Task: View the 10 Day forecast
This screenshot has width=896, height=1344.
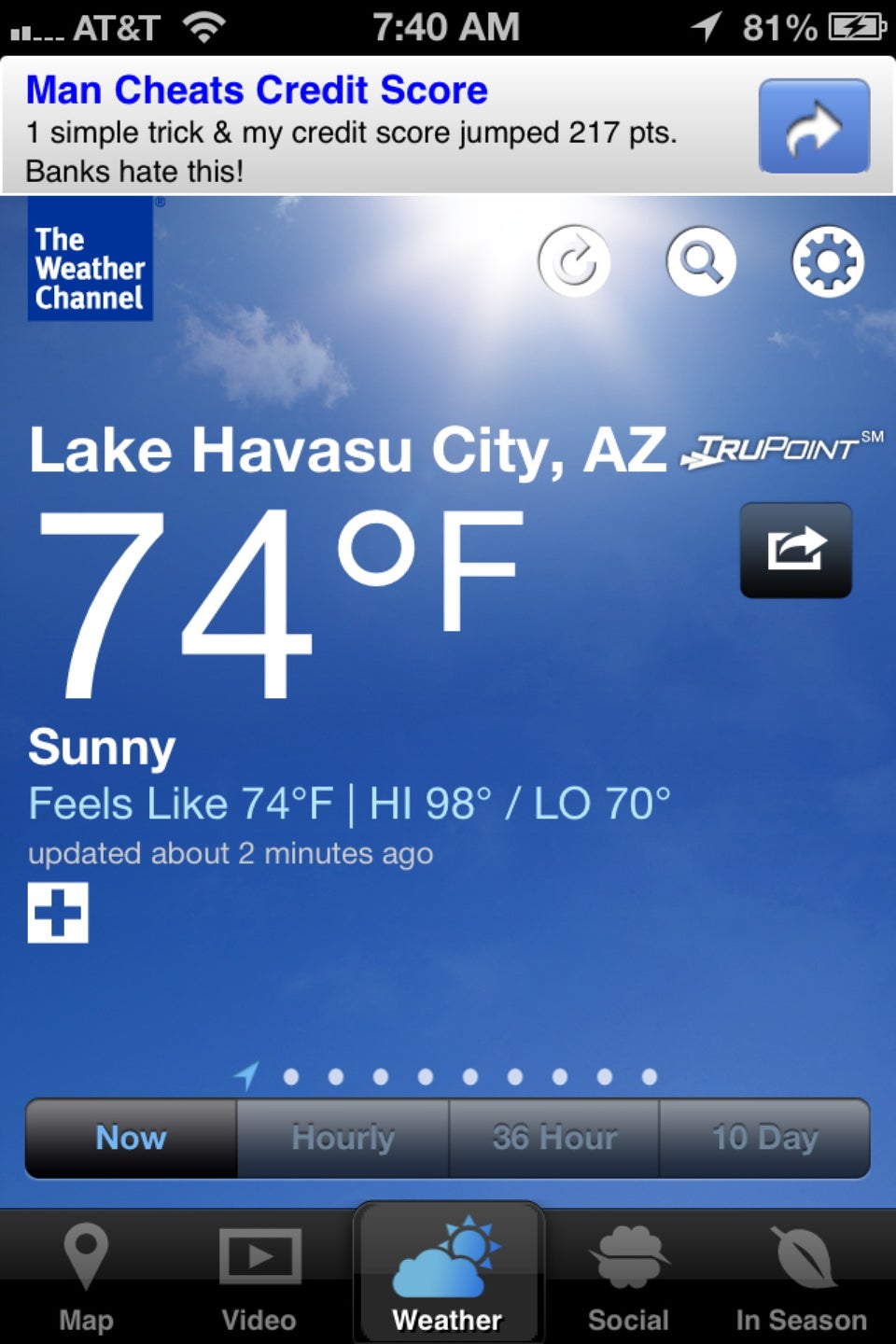Action: coord(764,1138)
